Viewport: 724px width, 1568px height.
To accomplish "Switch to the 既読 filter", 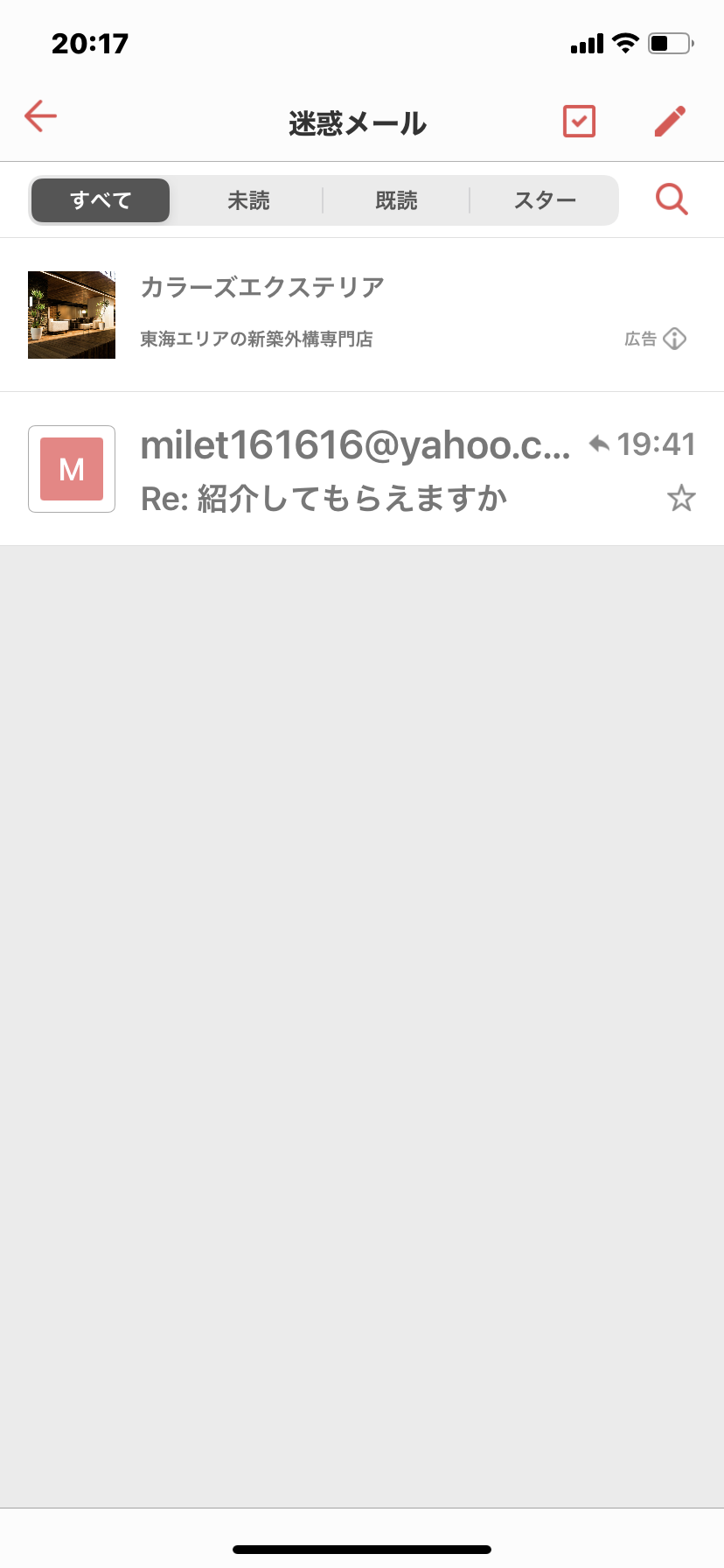I will point(396,200).
